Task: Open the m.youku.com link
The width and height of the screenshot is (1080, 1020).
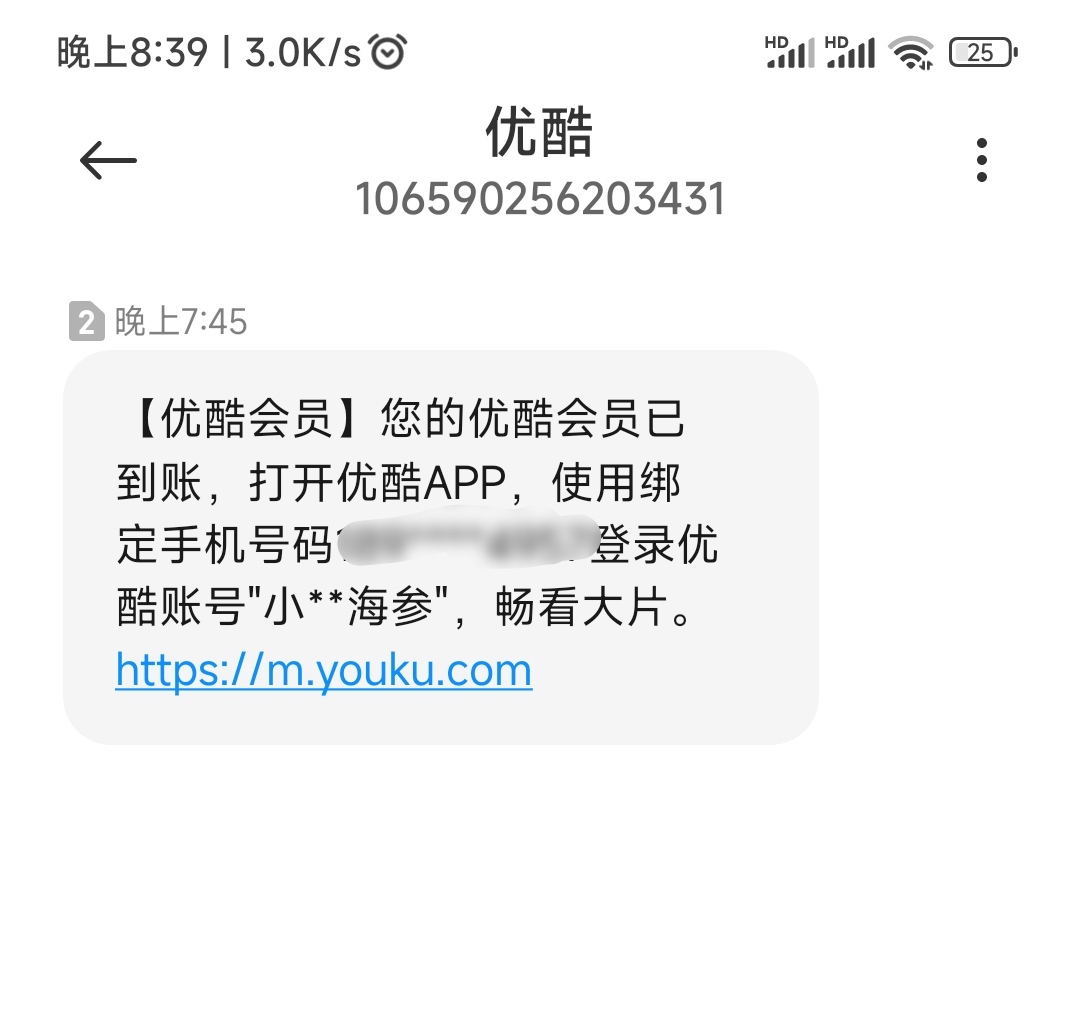Action: (323, 670)
